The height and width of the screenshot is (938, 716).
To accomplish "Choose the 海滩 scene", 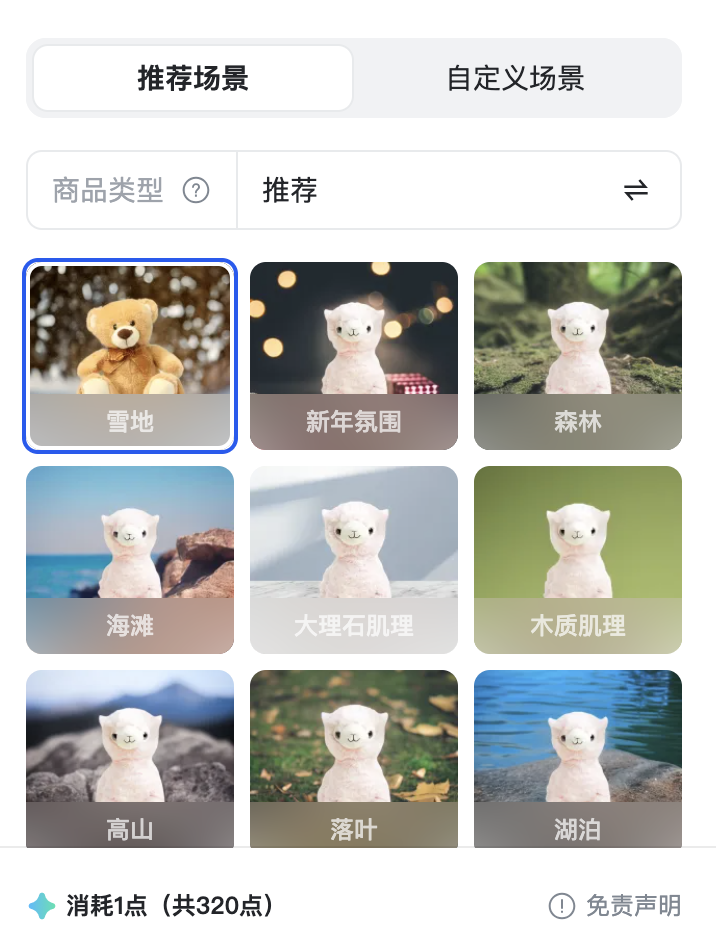I will 130,560.
